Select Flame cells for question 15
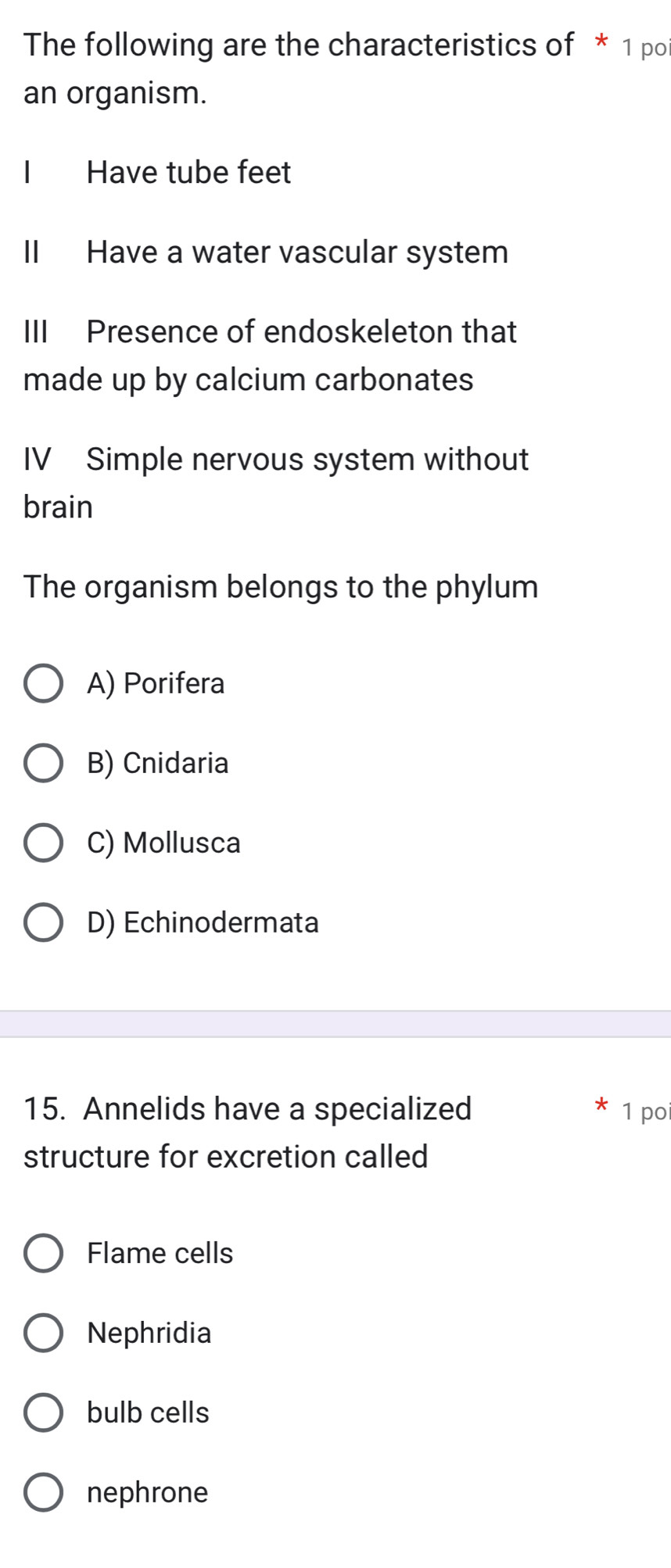671x1568 pixels. point(43,1254)
